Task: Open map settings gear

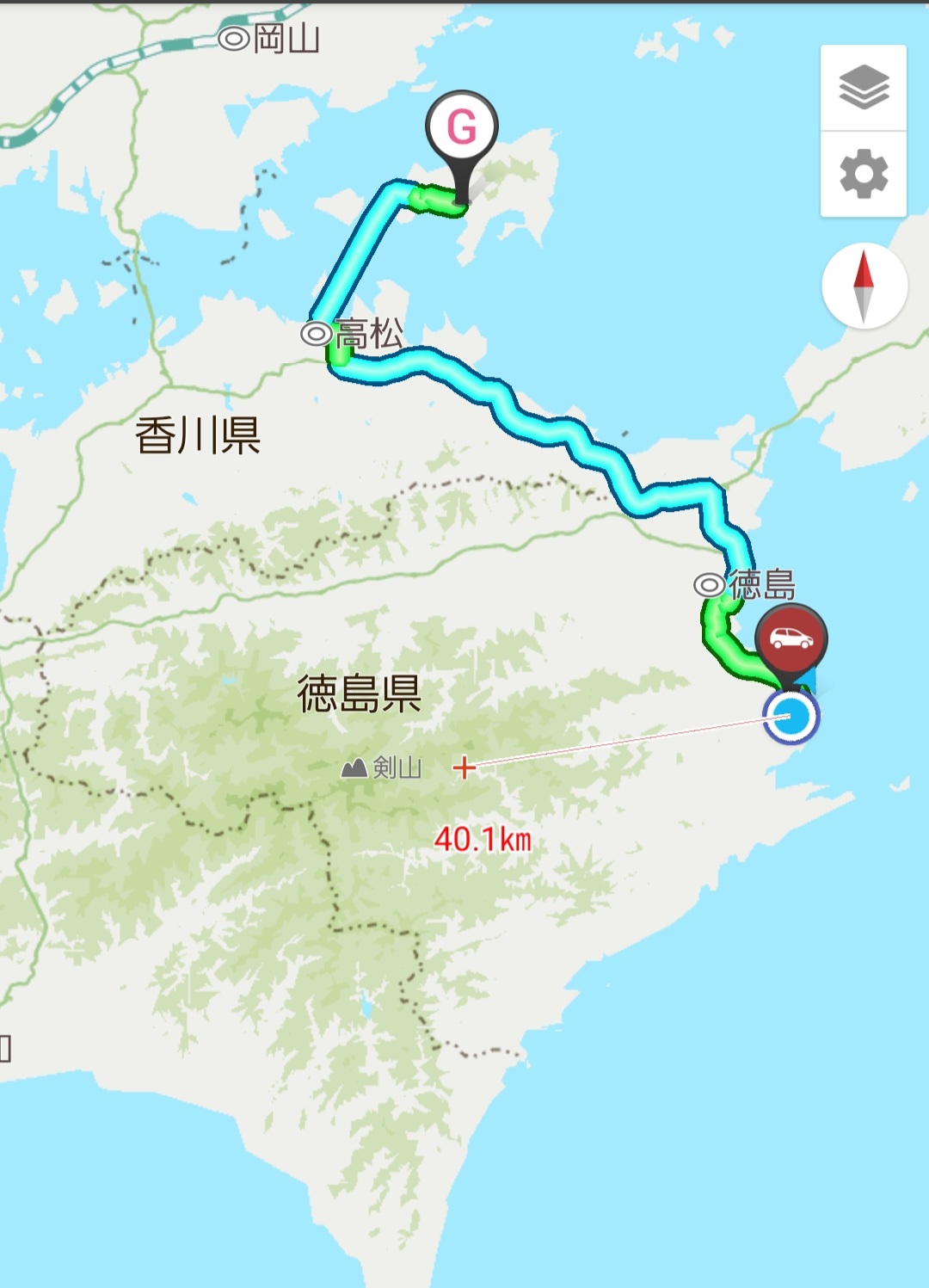Action: coord(864,174)
